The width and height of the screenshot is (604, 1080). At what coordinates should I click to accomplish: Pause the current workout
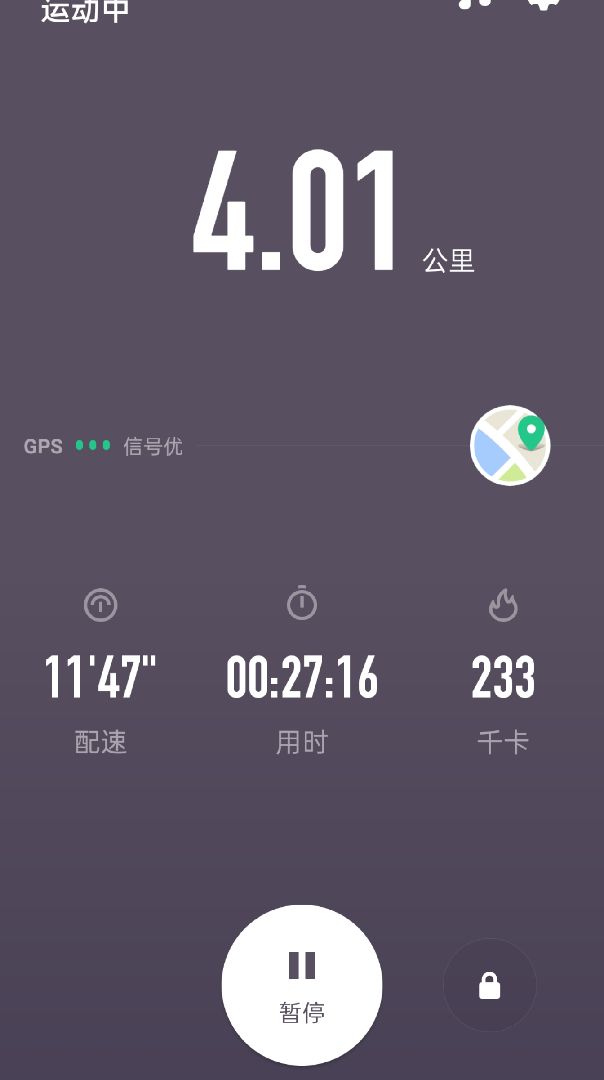point(302,985)
